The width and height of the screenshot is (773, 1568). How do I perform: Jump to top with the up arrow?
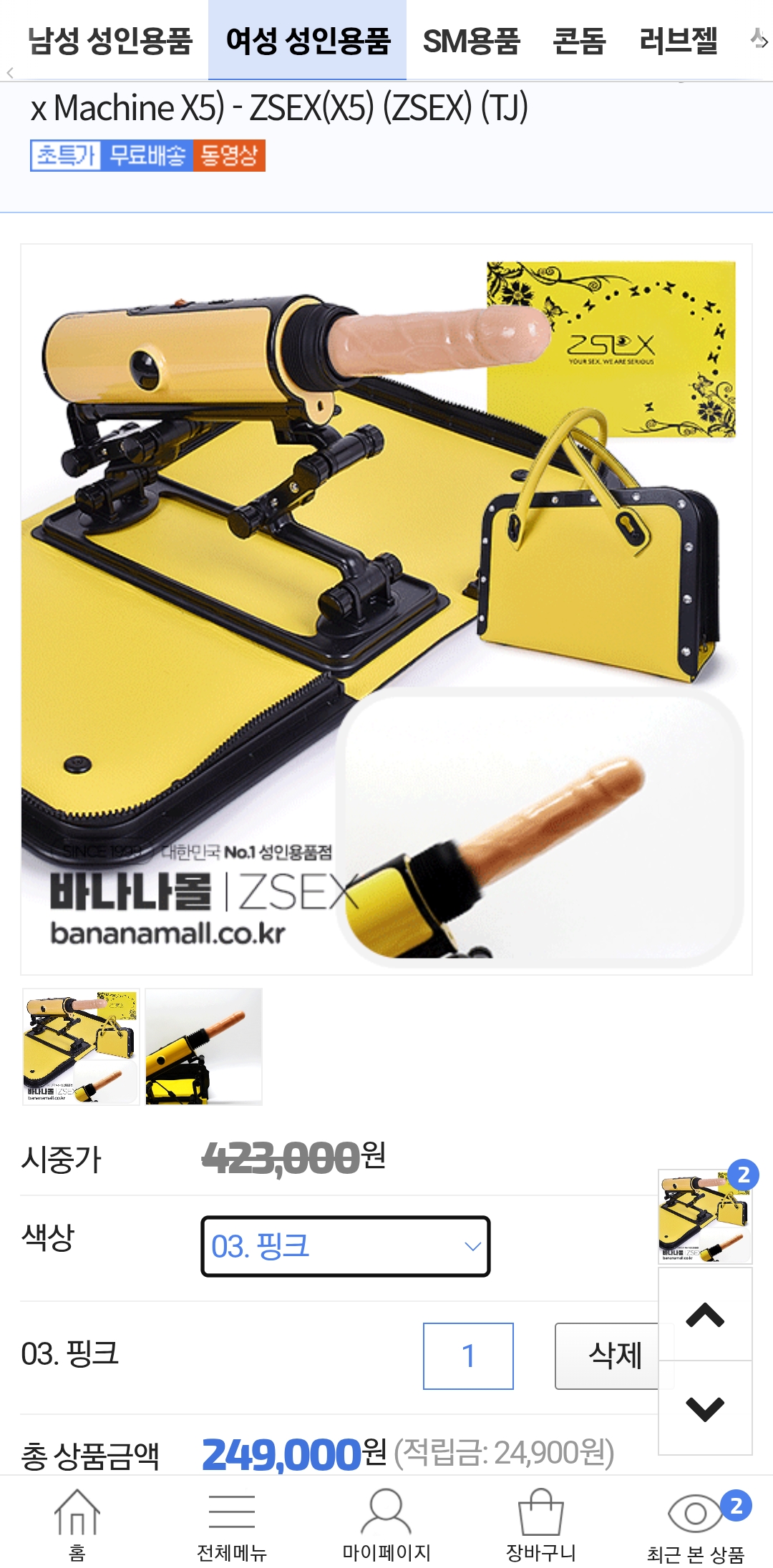tap(705, 1315)
